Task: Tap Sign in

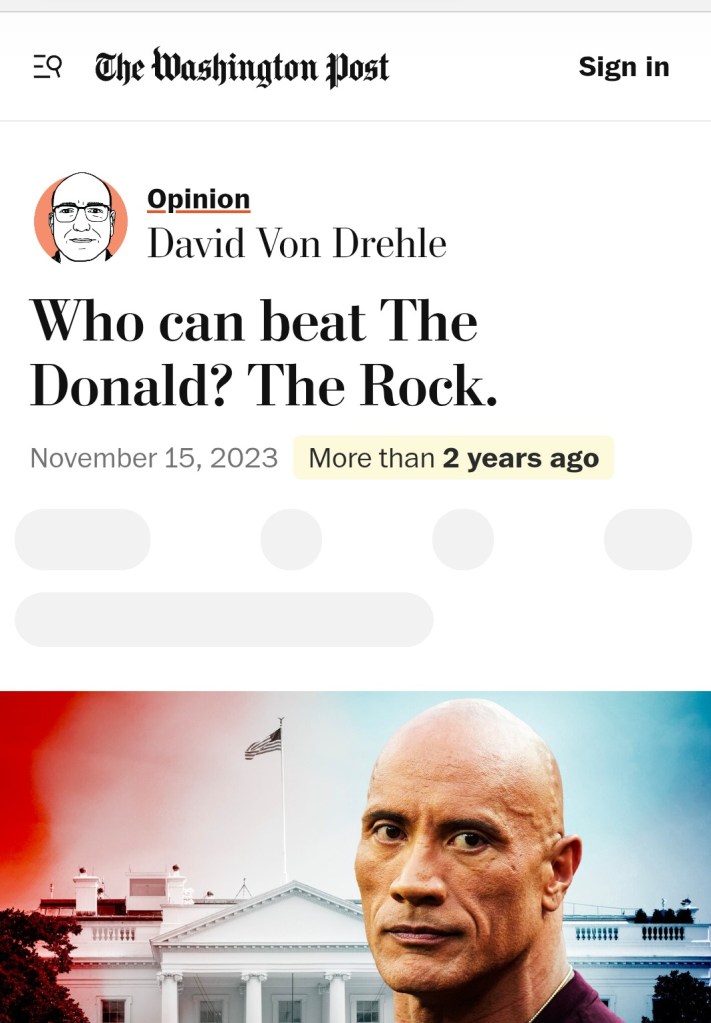Action: (x=623, y=67)
